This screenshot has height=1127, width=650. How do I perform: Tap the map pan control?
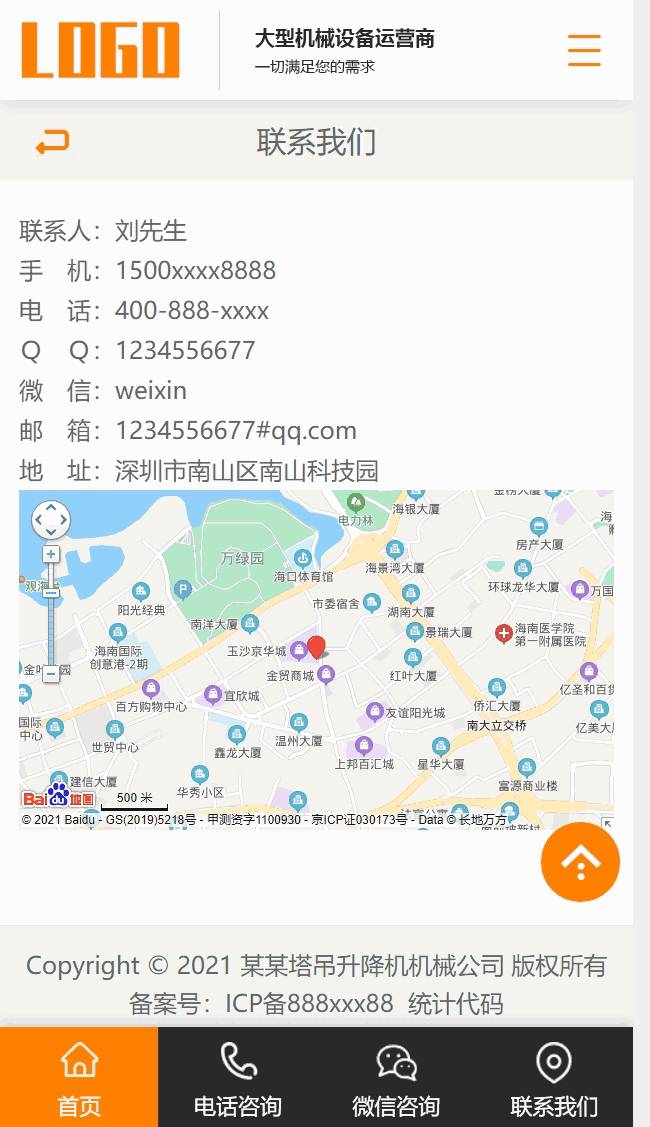(x=51, y=519)
